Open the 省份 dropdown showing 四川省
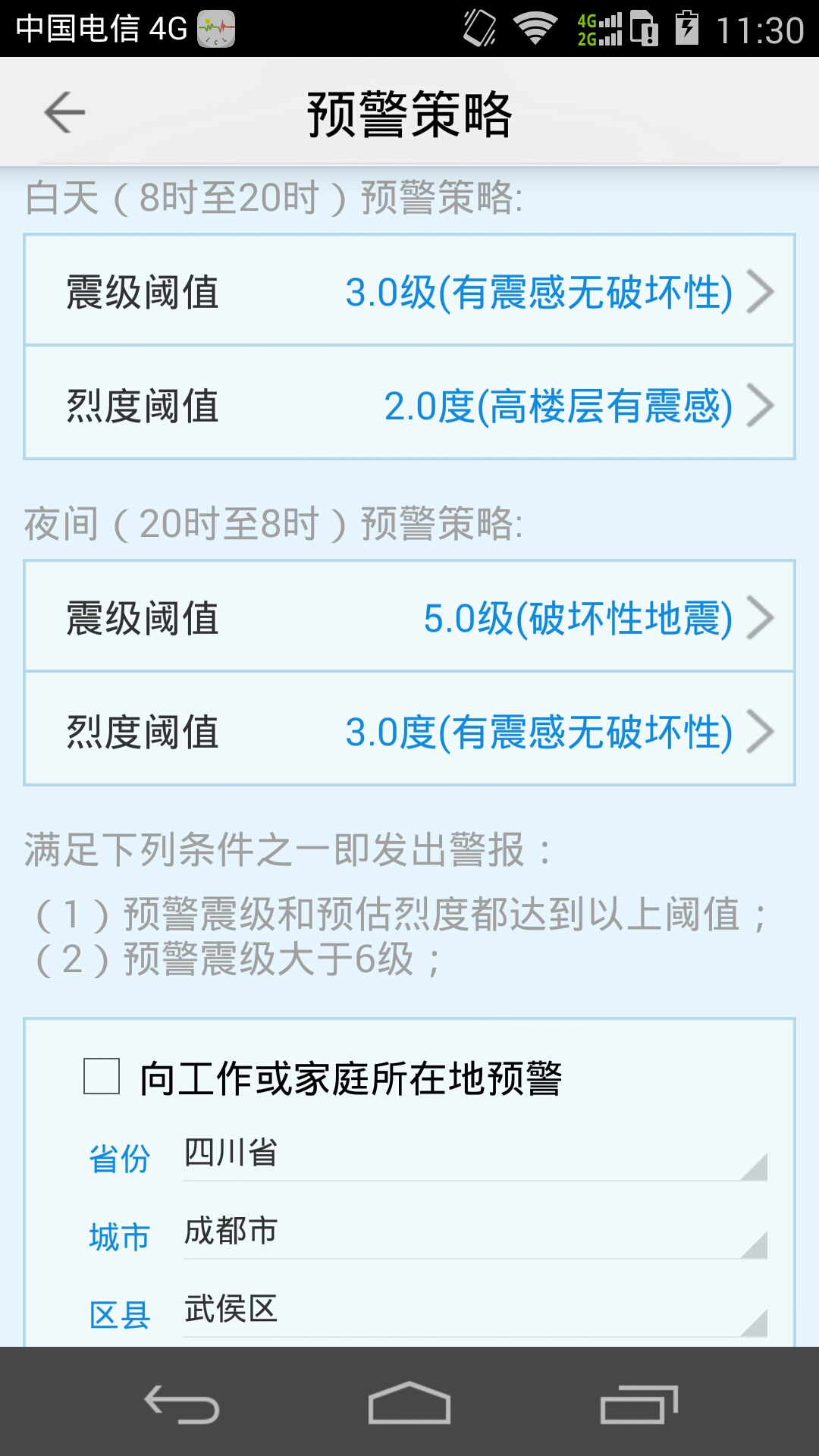 pyautogui.click(x=470, y=1153)
